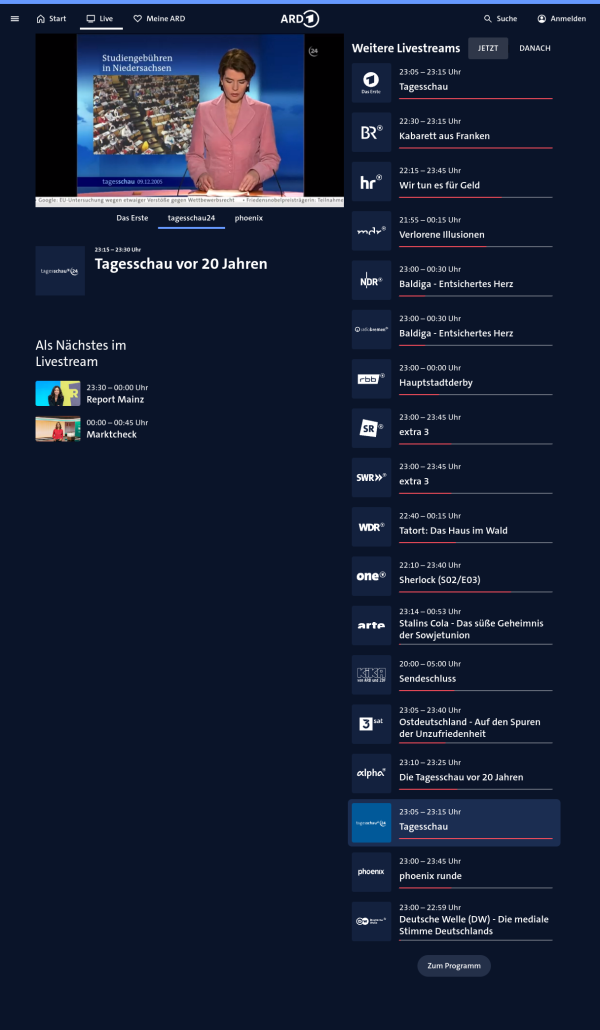Open Sherlock (S02/E03) on one
Screen dimensions: 600x1030
point(439,580)
